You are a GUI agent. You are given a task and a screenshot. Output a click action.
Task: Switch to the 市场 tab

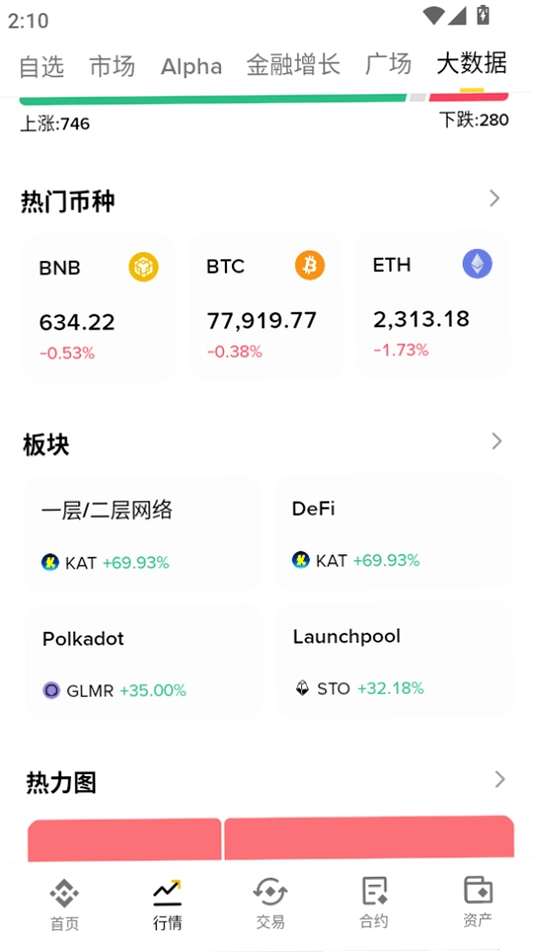112,66
